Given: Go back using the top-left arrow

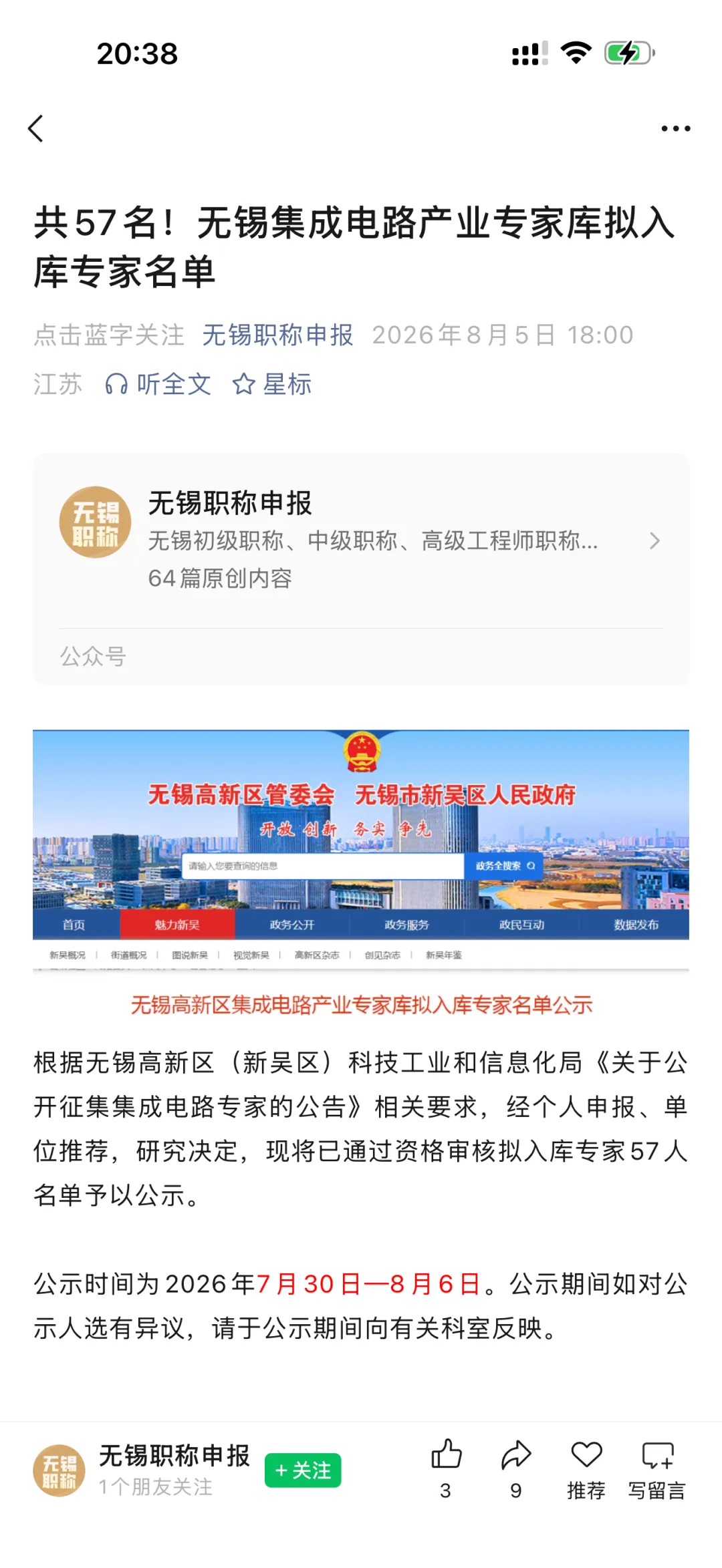Looking at the screenshot, I should pyautogui.click(x=36, y=128).
